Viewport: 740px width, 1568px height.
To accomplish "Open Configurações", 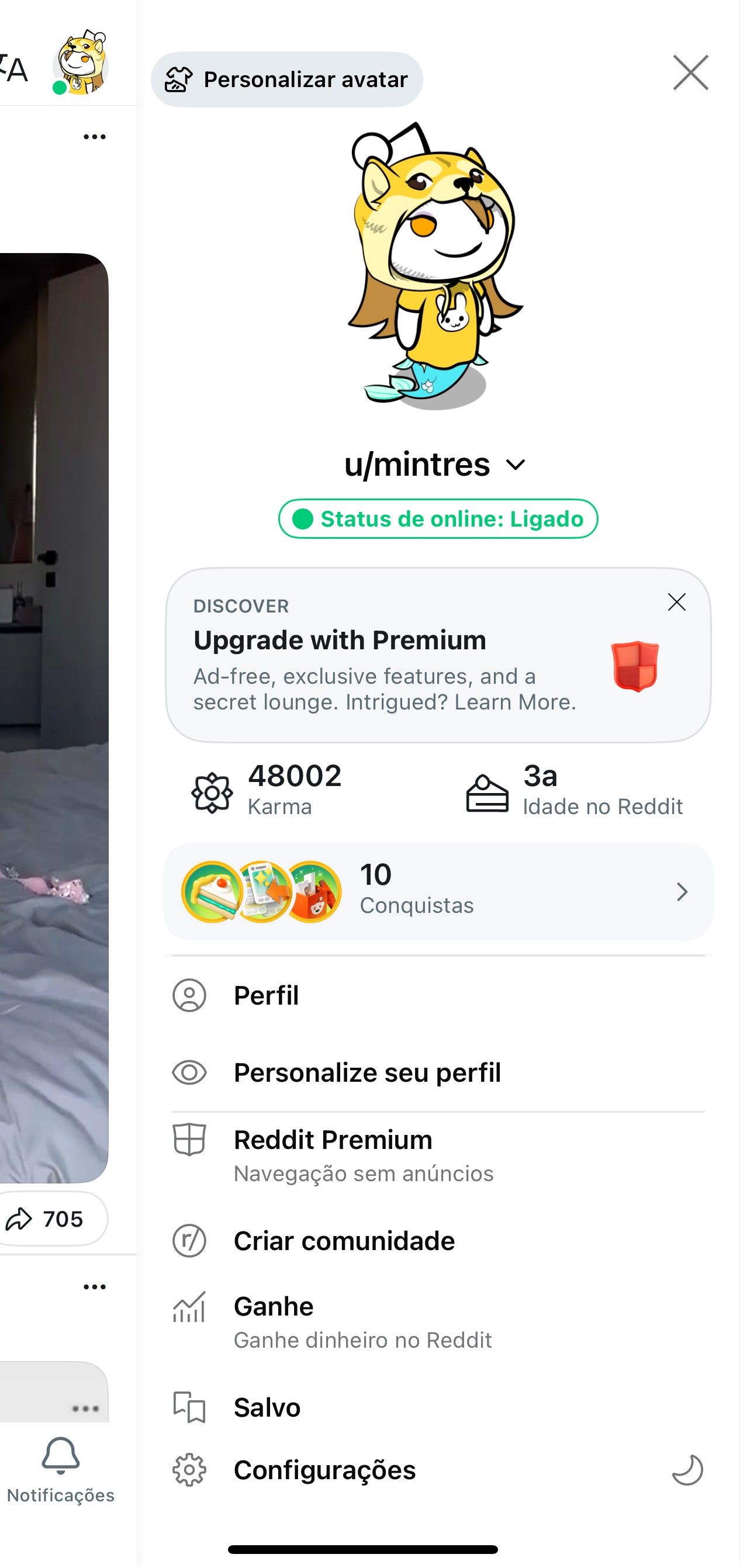I will 414,1470.
